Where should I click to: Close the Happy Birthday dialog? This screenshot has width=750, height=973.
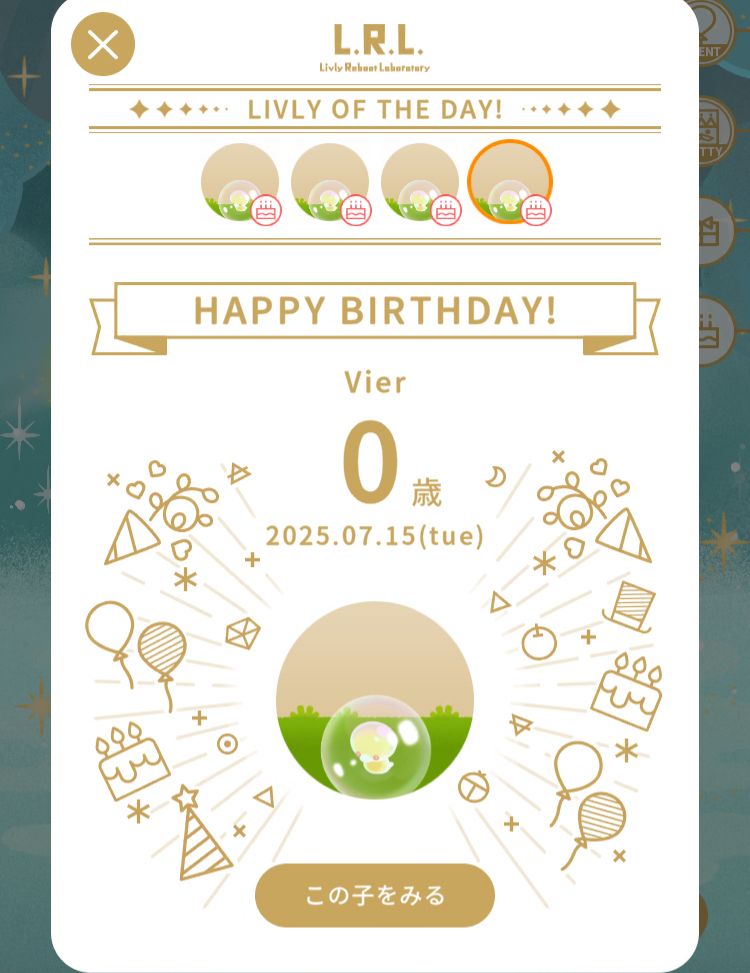pos(103,45)
